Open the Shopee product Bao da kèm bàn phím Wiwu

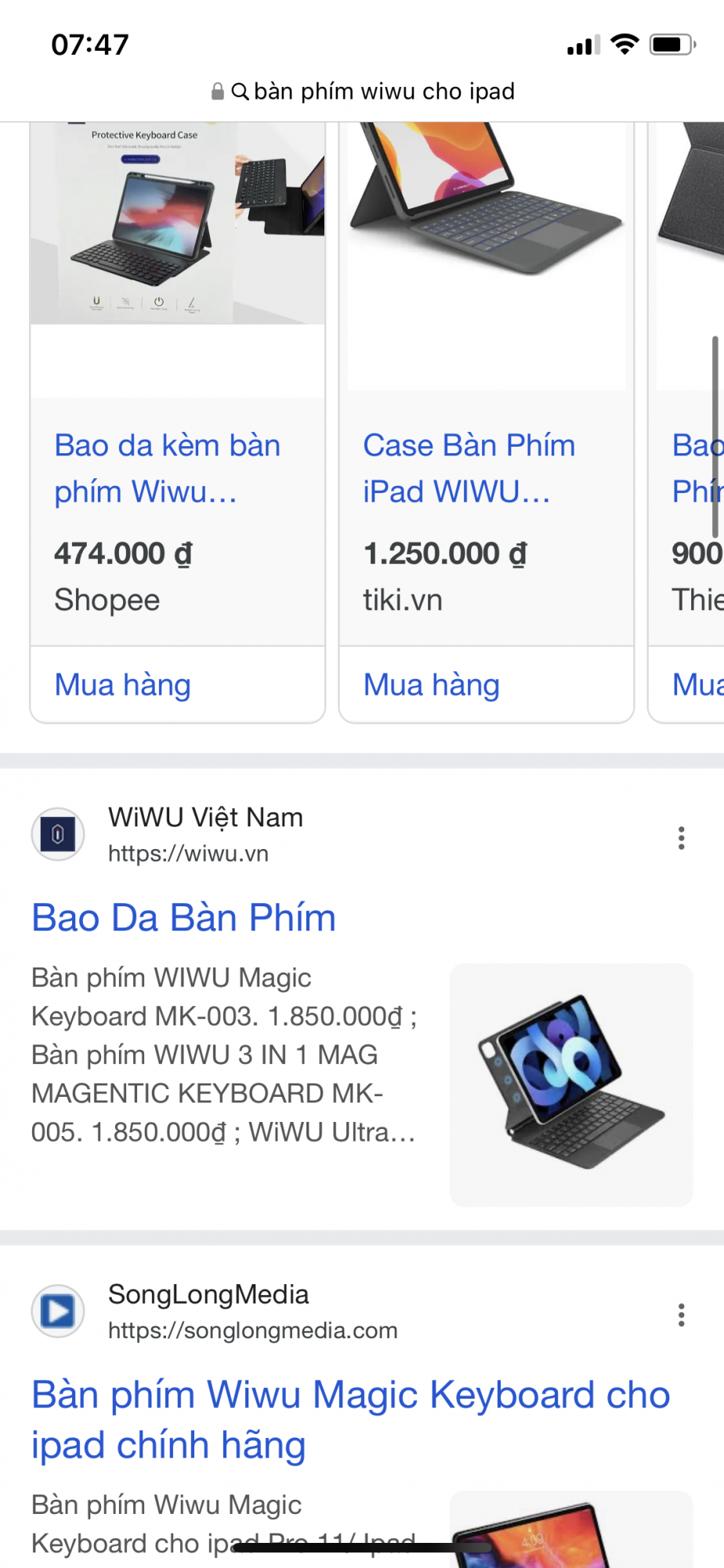167,468
